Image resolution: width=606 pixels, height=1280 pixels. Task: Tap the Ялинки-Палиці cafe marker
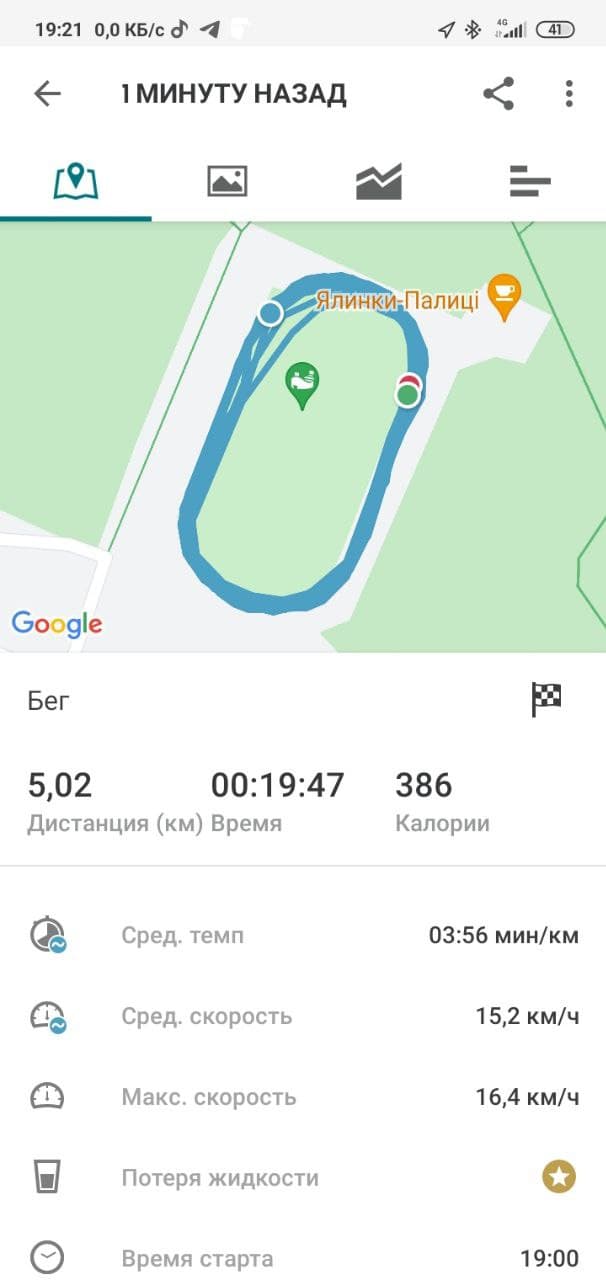point(505,296)
